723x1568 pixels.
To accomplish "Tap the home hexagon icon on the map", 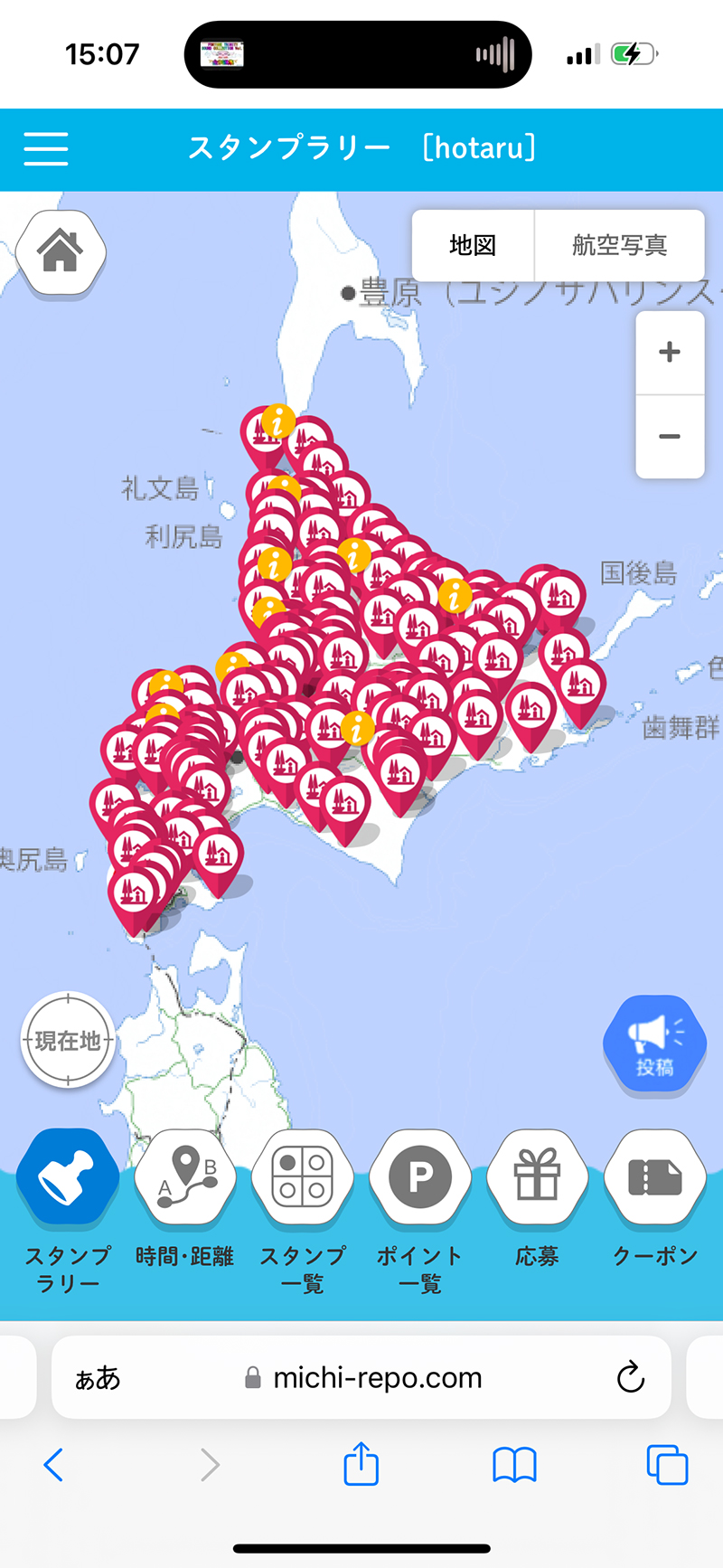I will (x=60, y=250).
